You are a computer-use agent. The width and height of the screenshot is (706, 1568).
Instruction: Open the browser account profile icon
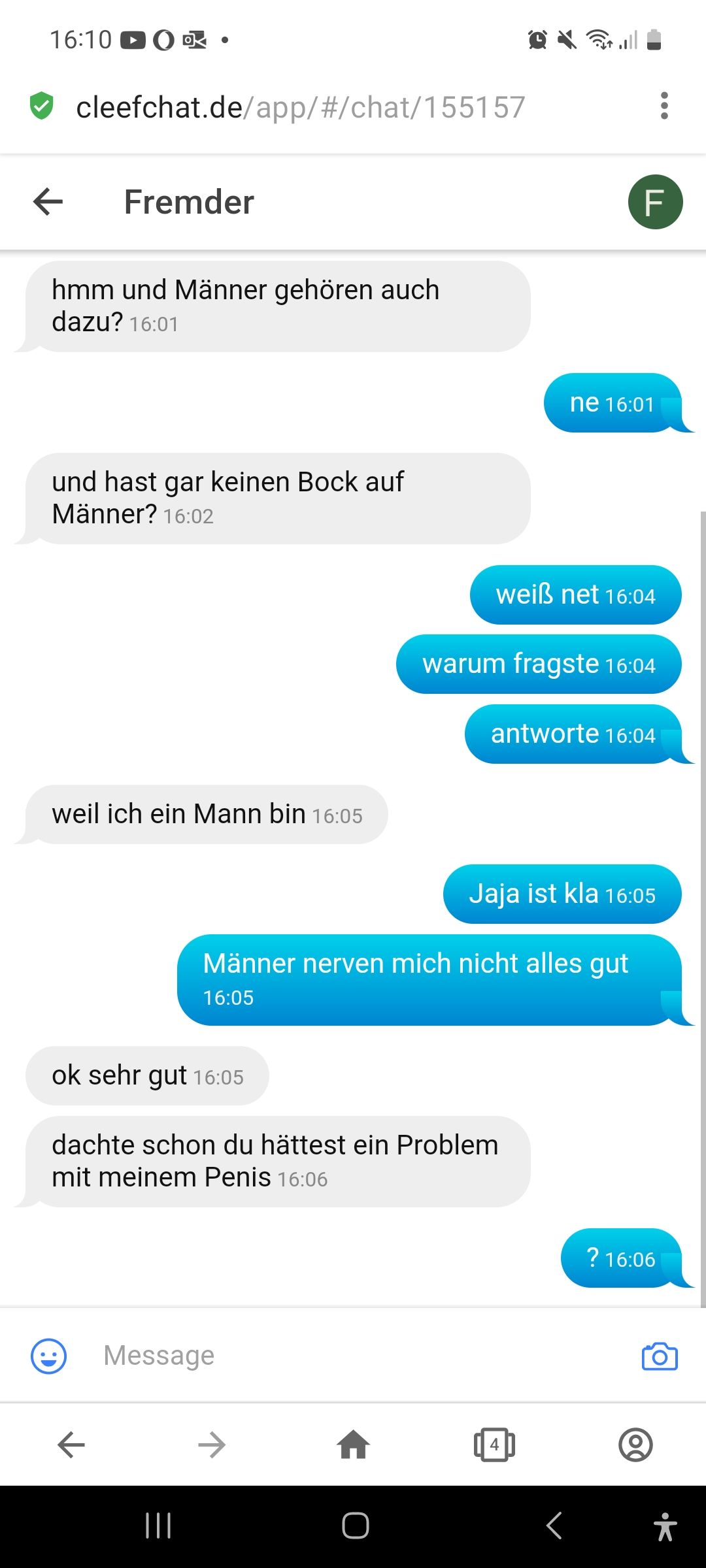pyautogui.click(x=635, y=1445)
